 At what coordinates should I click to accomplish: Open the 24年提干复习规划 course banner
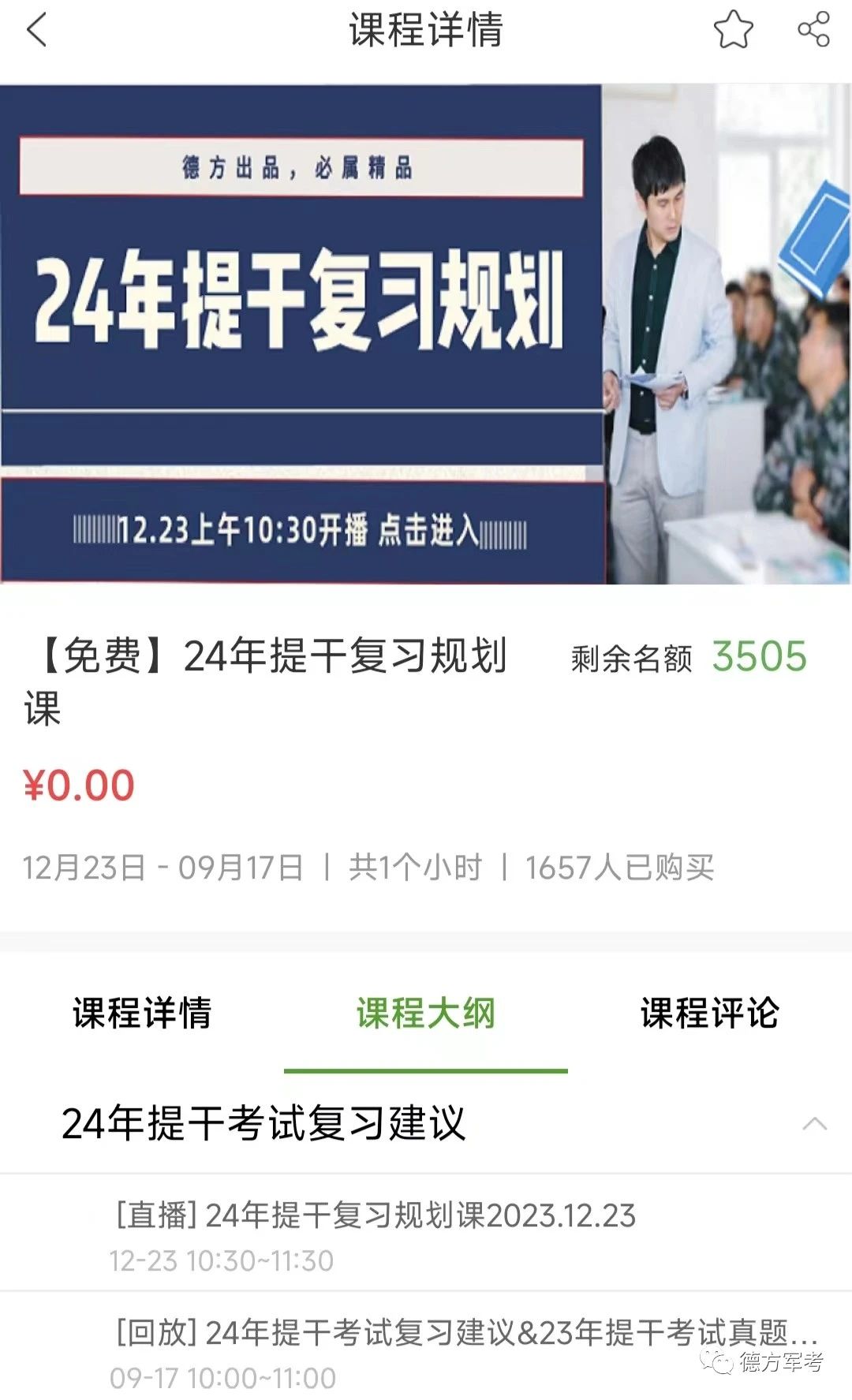pos(426,334)
